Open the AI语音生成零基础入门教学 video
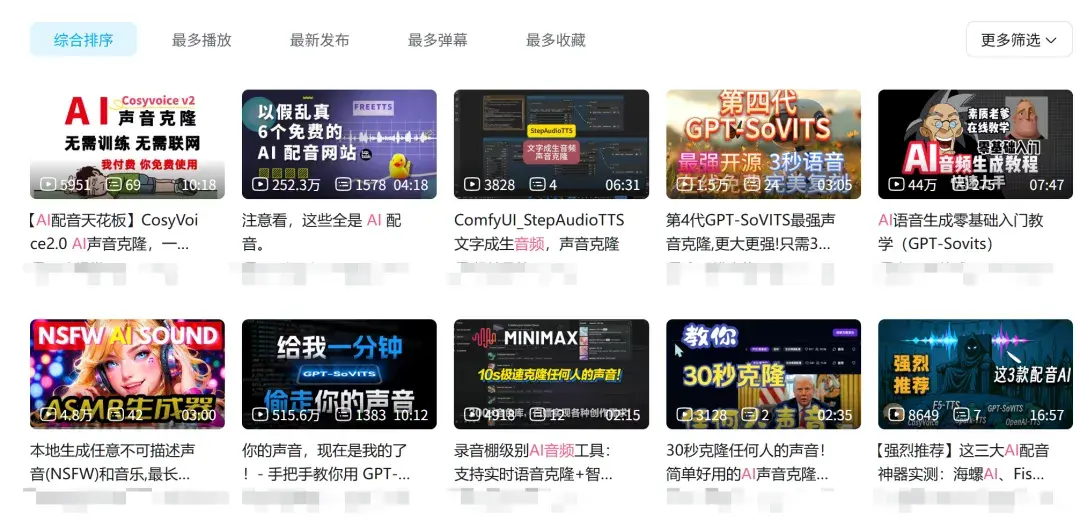The height and width of the screenshot is (528, 1080). 975,144
